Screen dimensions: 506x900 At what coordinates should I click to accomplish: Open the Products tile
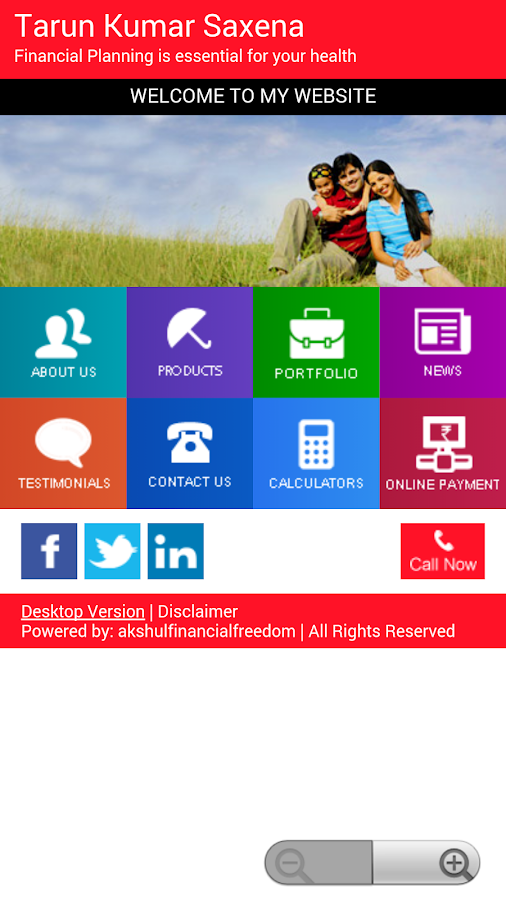(190, 342)
